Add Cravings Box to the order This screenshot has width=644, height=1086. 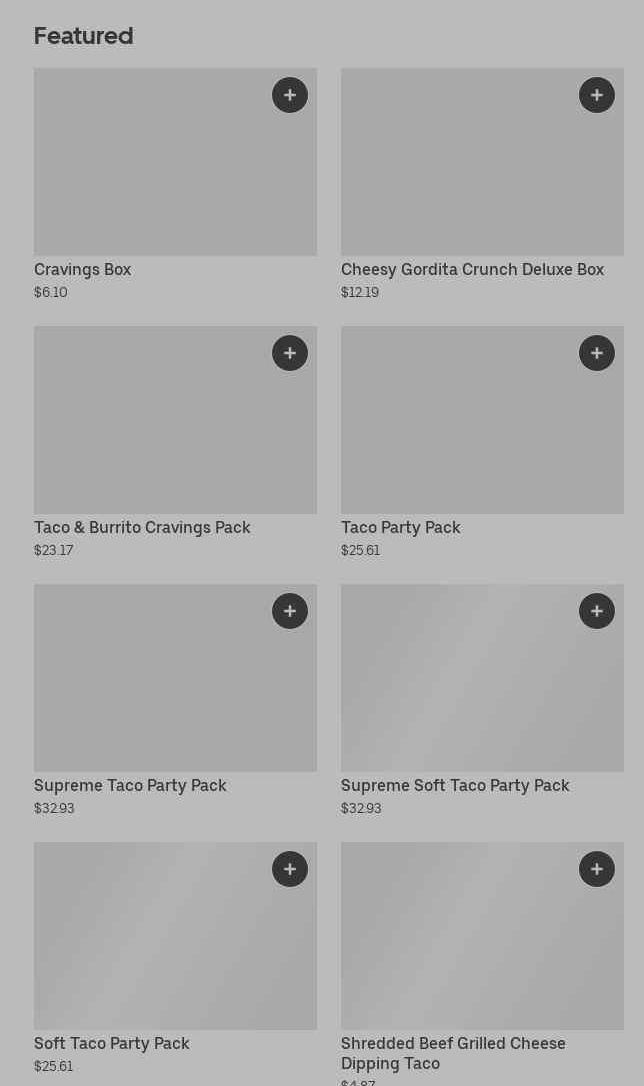point(289,95)
